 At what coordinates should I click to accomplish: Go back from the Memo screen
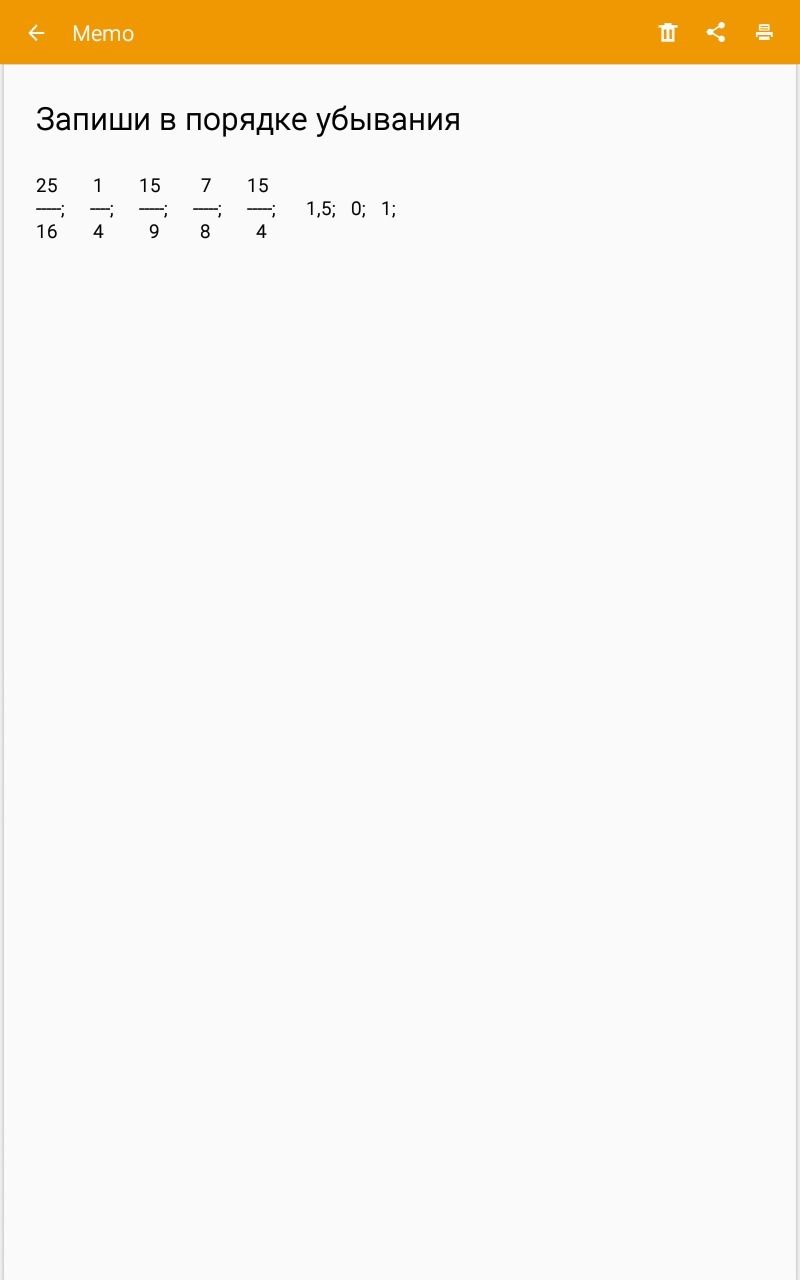pos(36,33)
